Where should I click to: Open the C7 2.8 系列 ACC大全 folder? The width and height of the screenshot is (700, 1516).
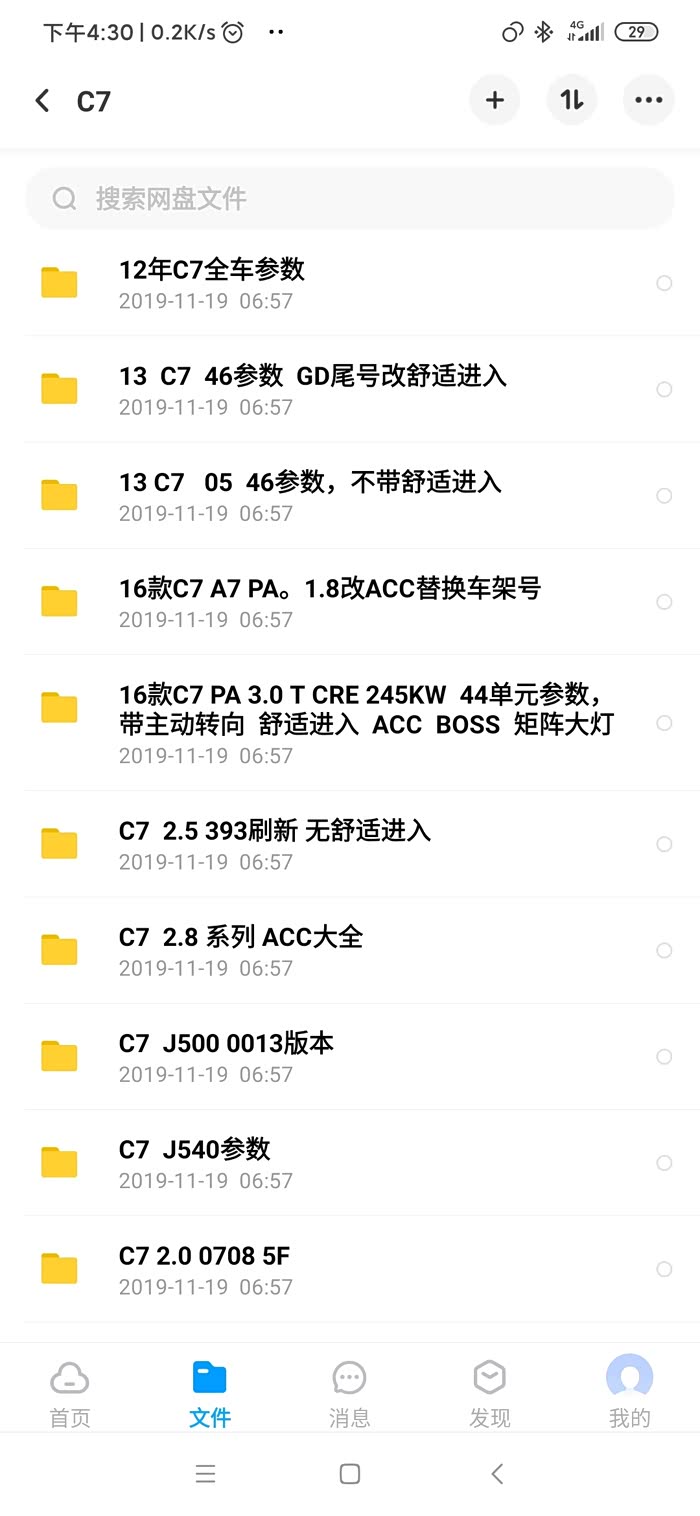(241, 950)
